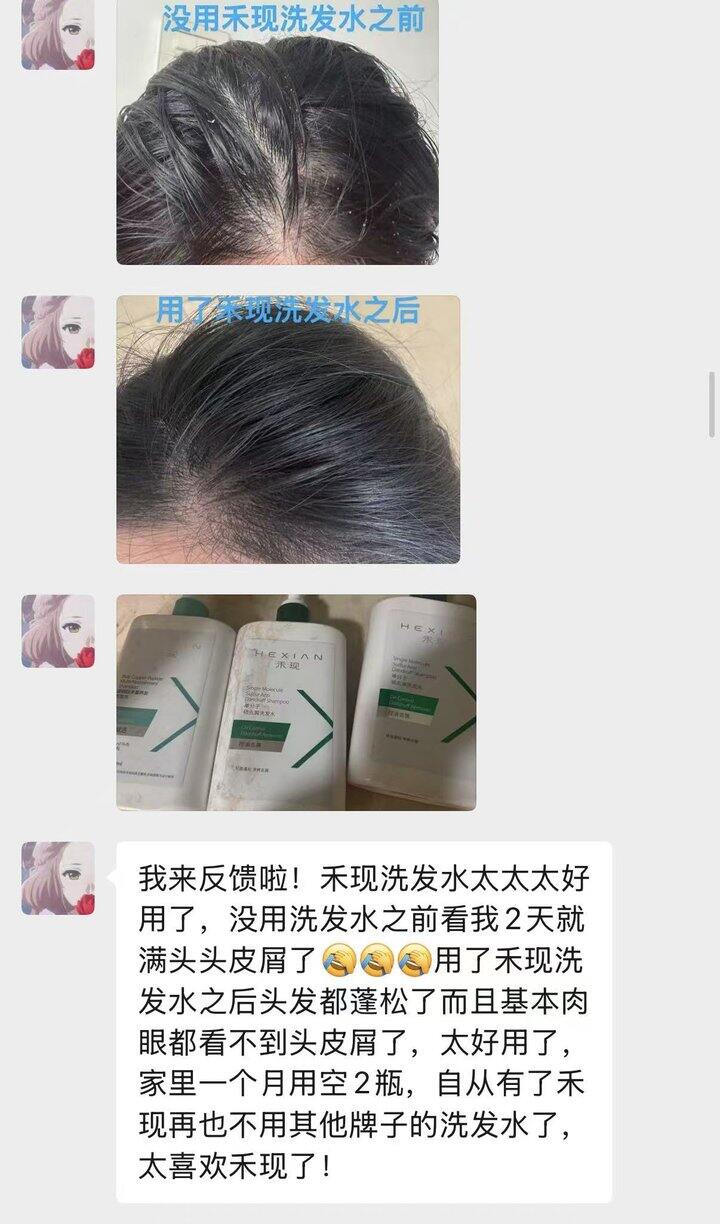The height and width of the screenshot is (1224, 720).
Task: Open sender's avatar beside the 我来反馈啦 message
Action: pyautogui.click(x=58, y=878)
